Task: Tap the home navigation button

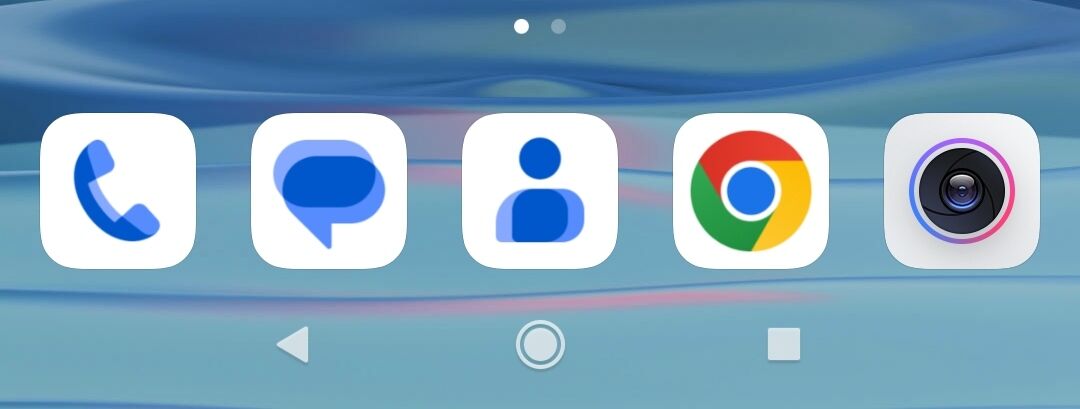Action: click(x=540, y=345)
